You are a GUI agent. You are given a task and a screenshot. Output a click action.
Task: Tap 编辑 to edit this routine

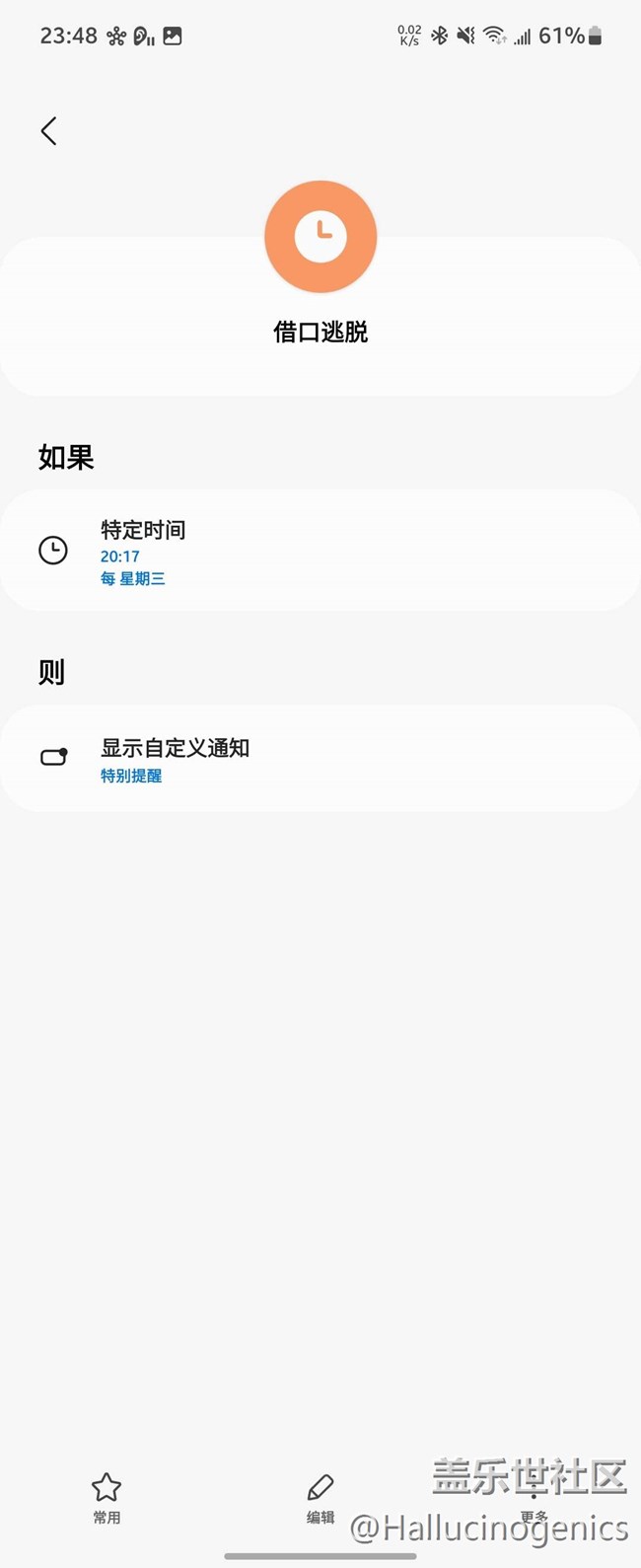tap(320, 1497)
